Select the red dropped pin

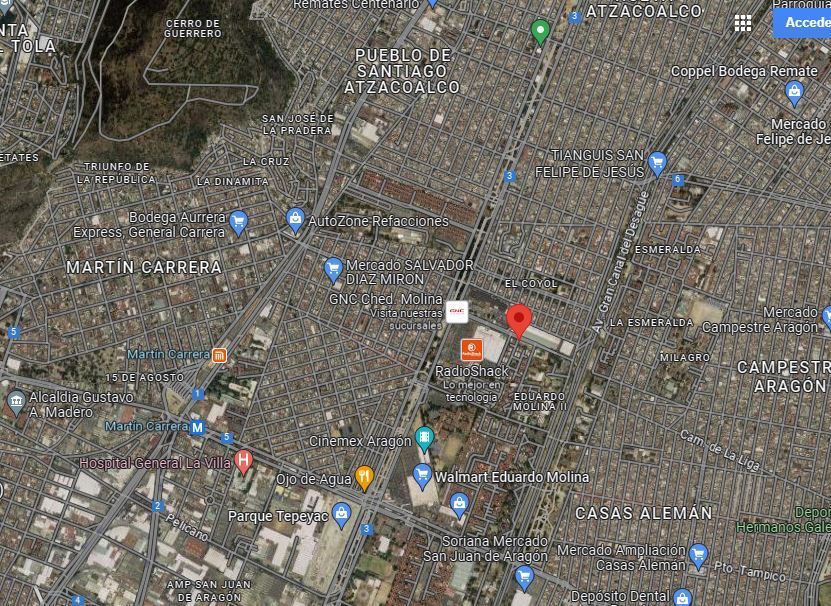pyautogui.click(x=519, y=321)
